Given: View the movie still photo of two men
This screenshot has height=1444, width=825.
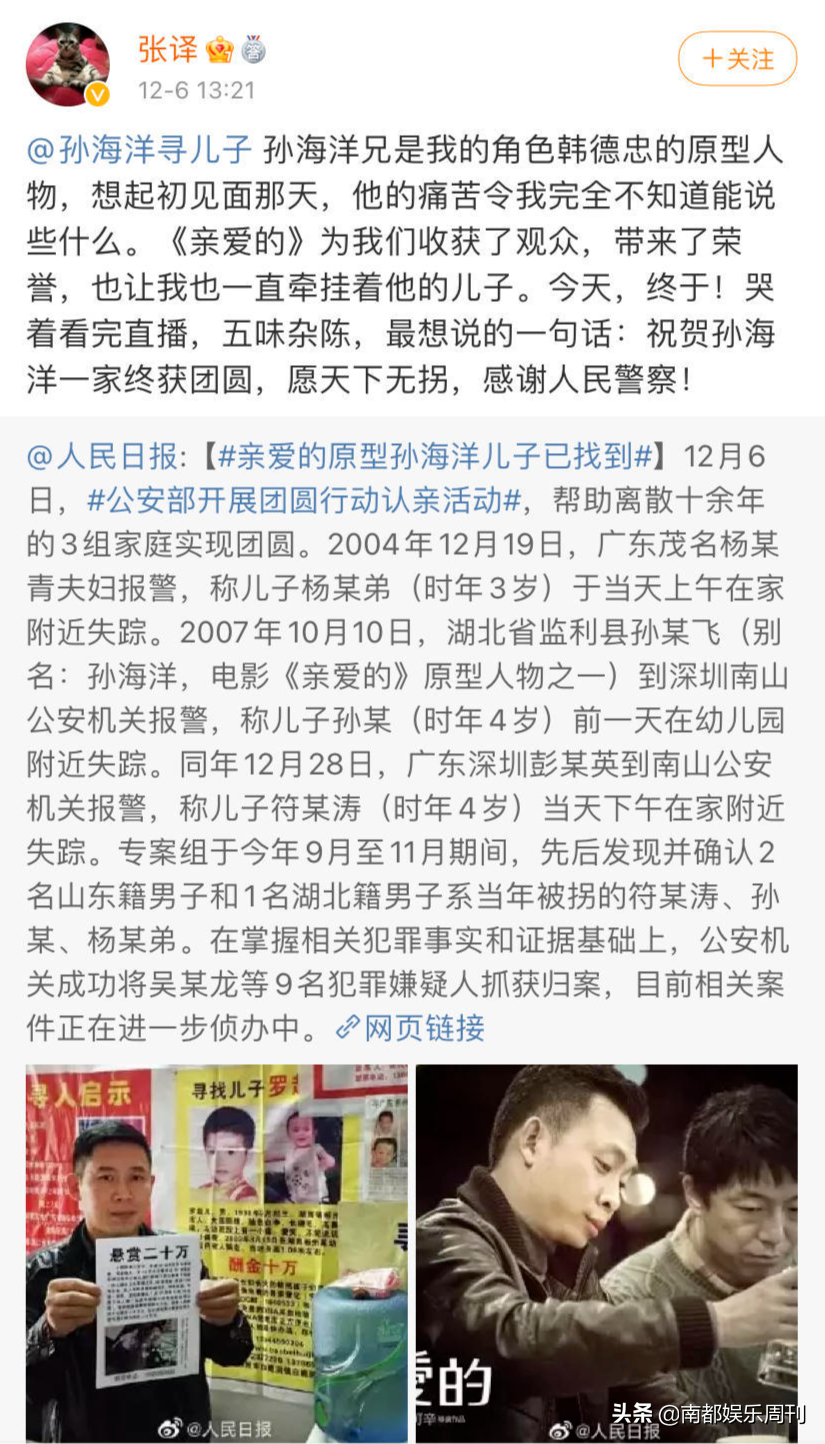Looking at the screenshot, I should tap(607, 1253).
